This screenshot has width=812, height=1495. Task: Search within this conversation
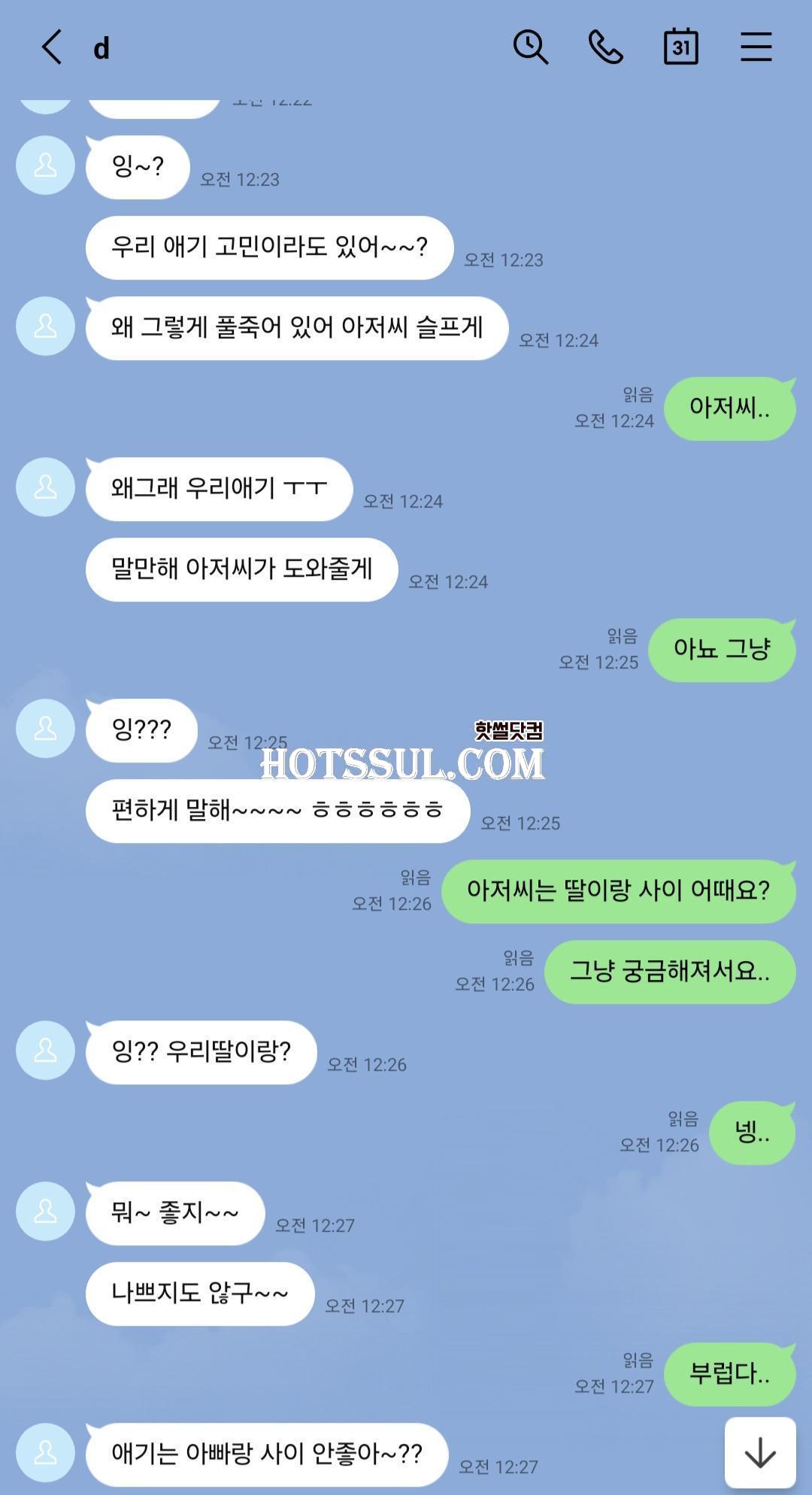click(x=531, y=47)
